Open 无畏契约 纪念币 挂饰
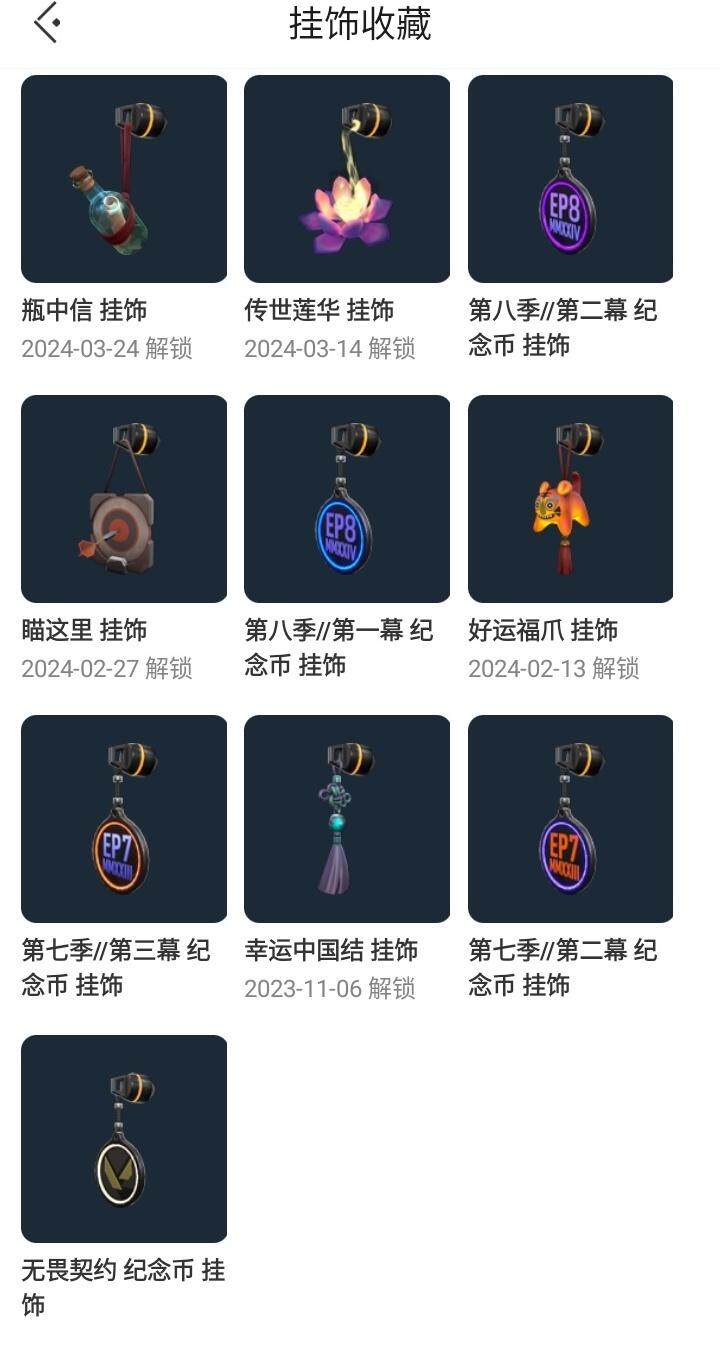The width and height of the screenshot is (720, 1349). (124, 1139)
